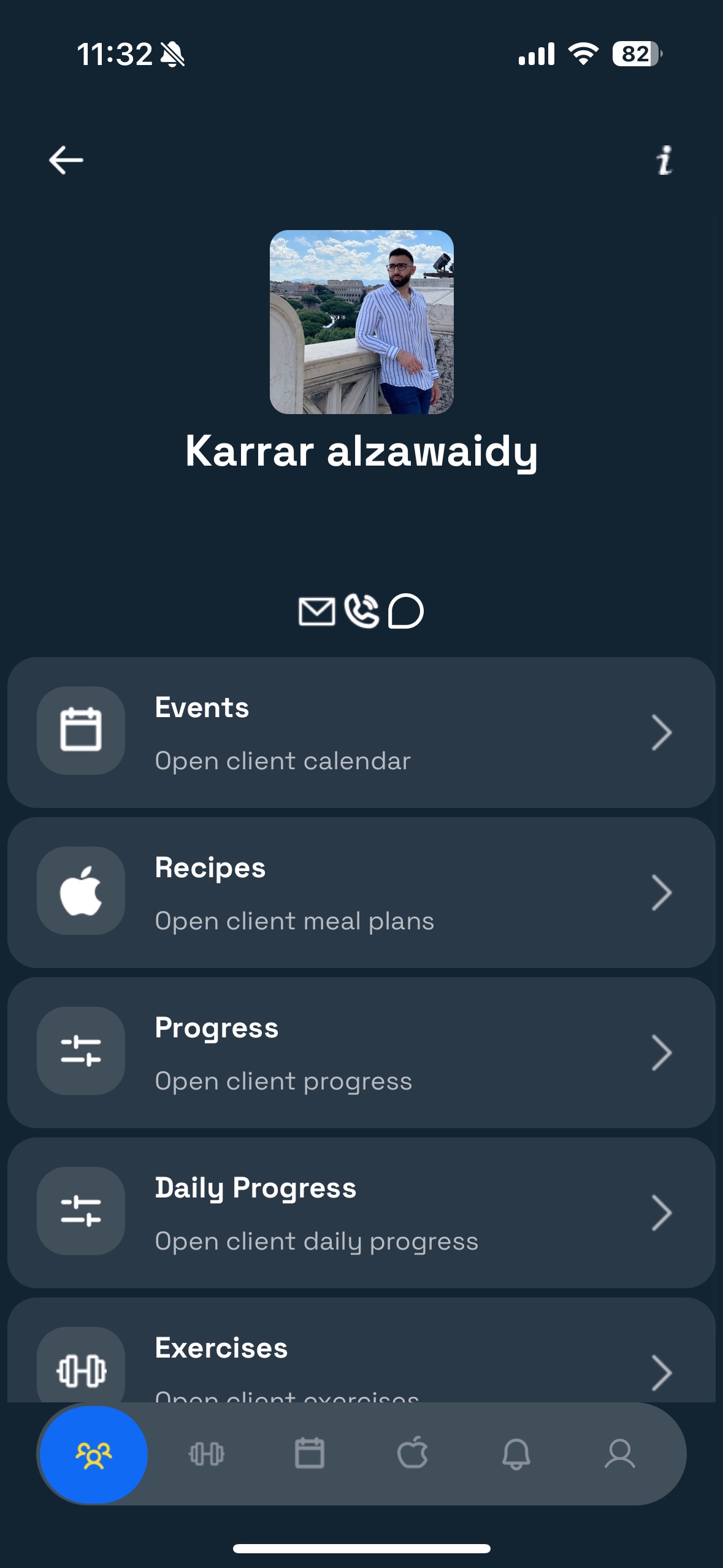Go back using the arrow icon
Screen dimensions: 723x1568
[x=66, y=160]
